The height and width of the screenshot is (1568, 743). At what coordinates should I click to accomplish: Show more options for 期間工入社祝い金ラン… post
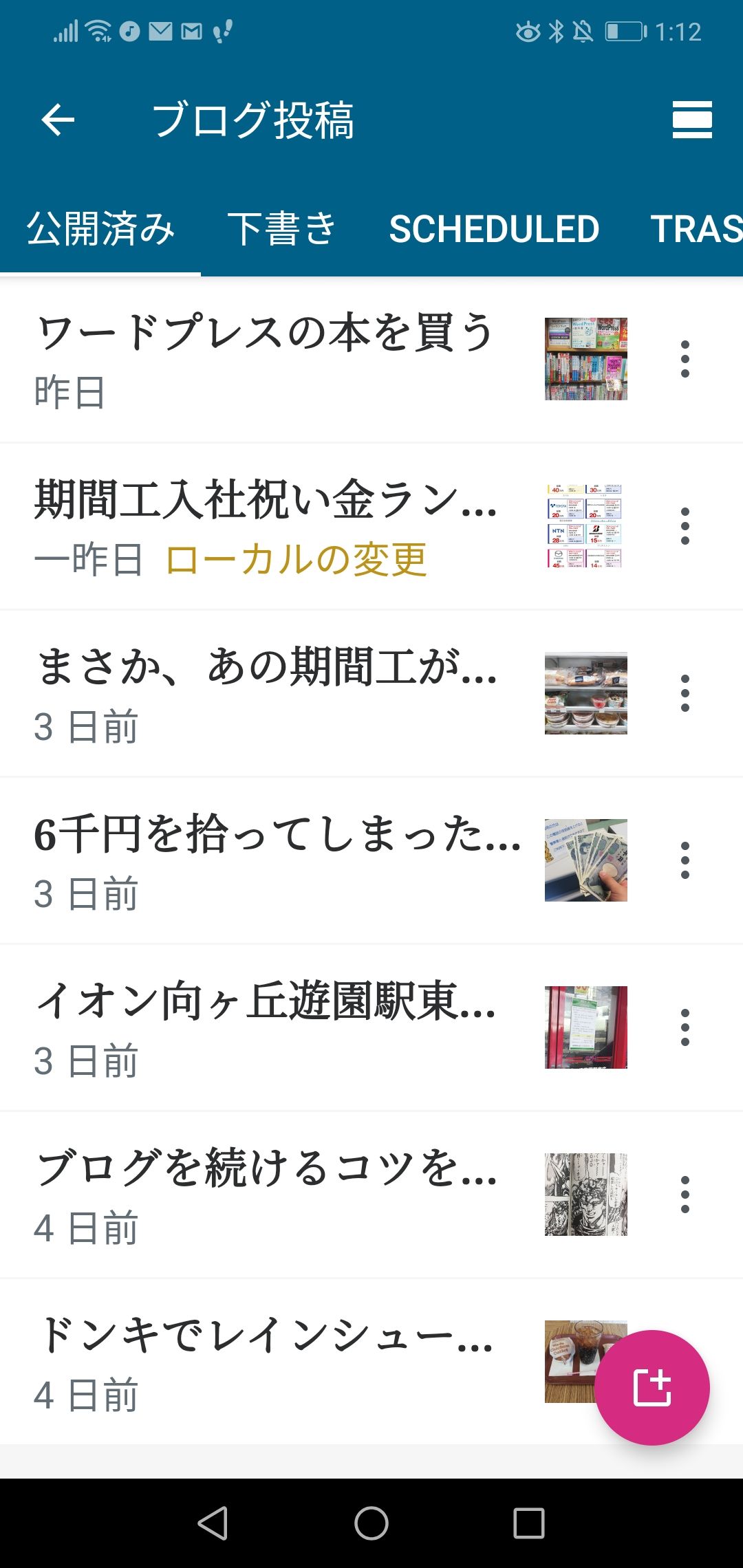685,526
